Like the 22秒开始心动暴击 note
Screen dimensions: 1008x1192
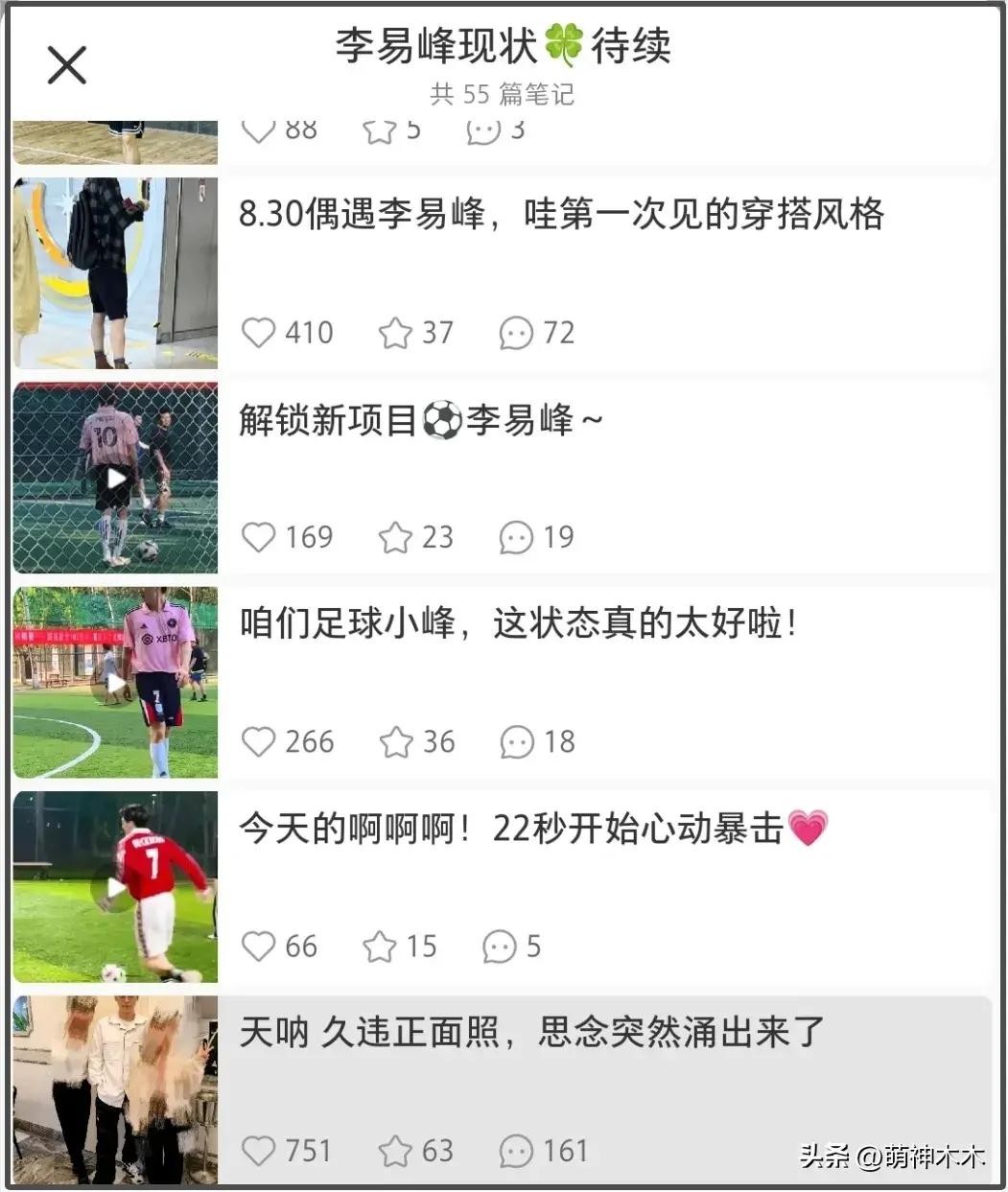click(258, 947)
